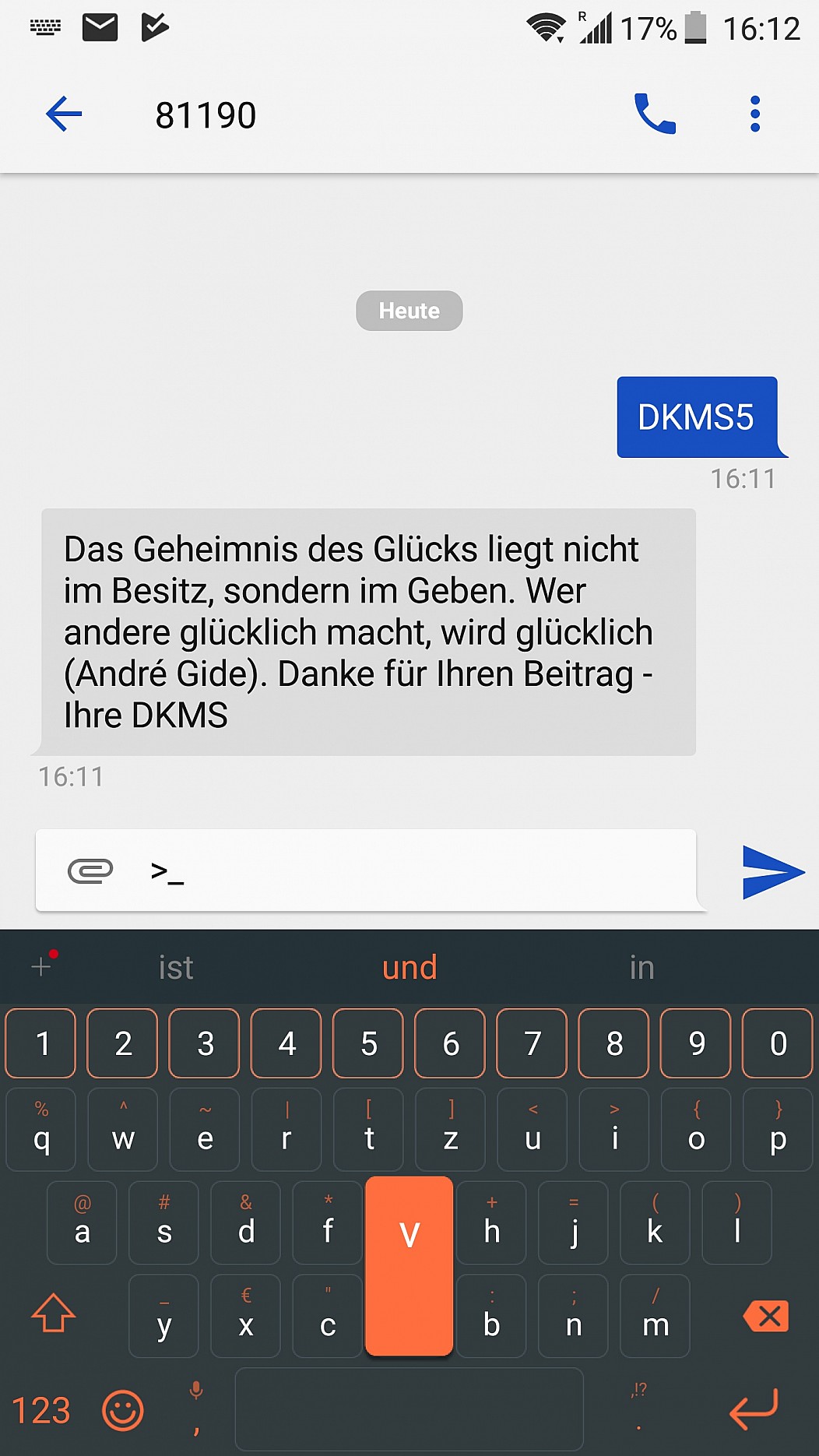Image resolution: width=819 pixels, height=1456 pixels.
Task: Go back from the 81190 conversation
Action: pyautogui.click(x=64, y=114)
